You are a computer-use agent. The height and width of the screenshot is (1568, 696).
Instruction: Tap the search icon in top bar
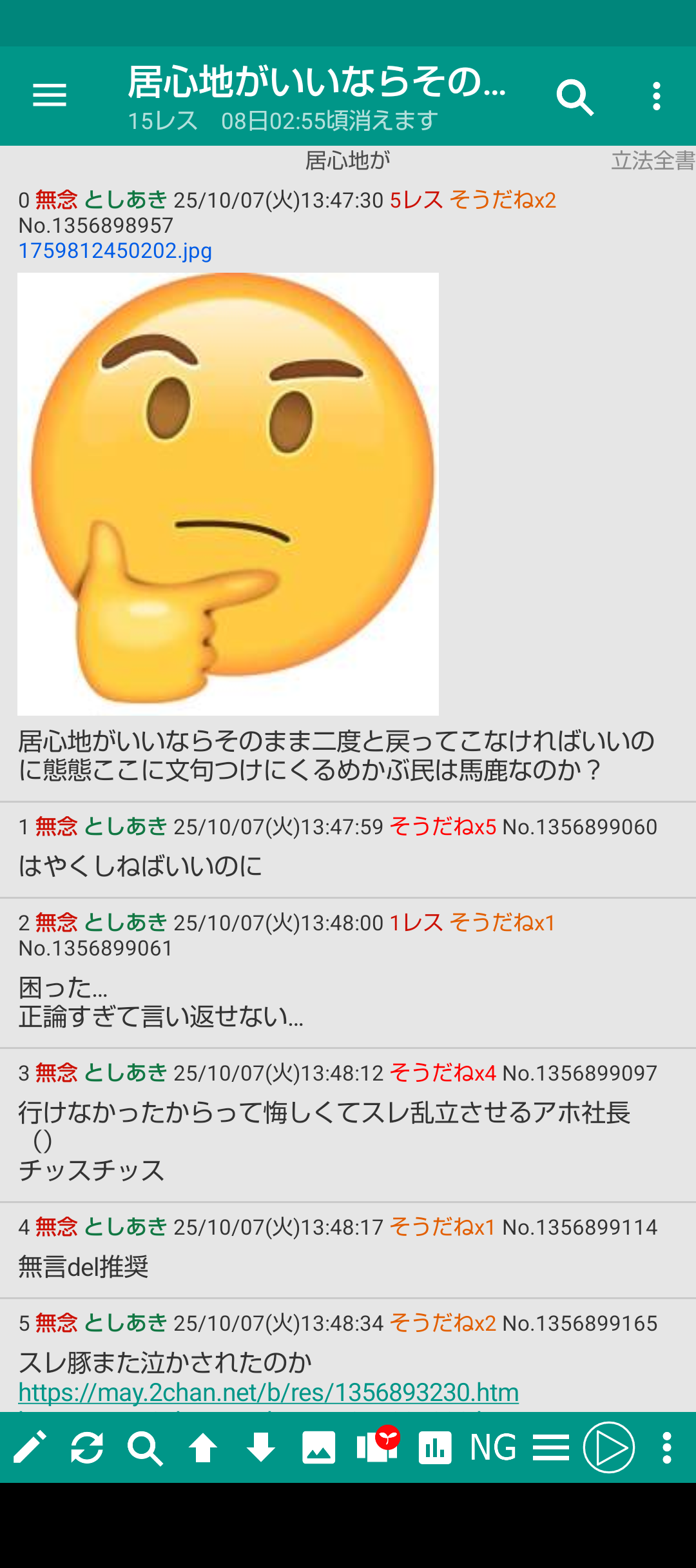tap(574, 97)
